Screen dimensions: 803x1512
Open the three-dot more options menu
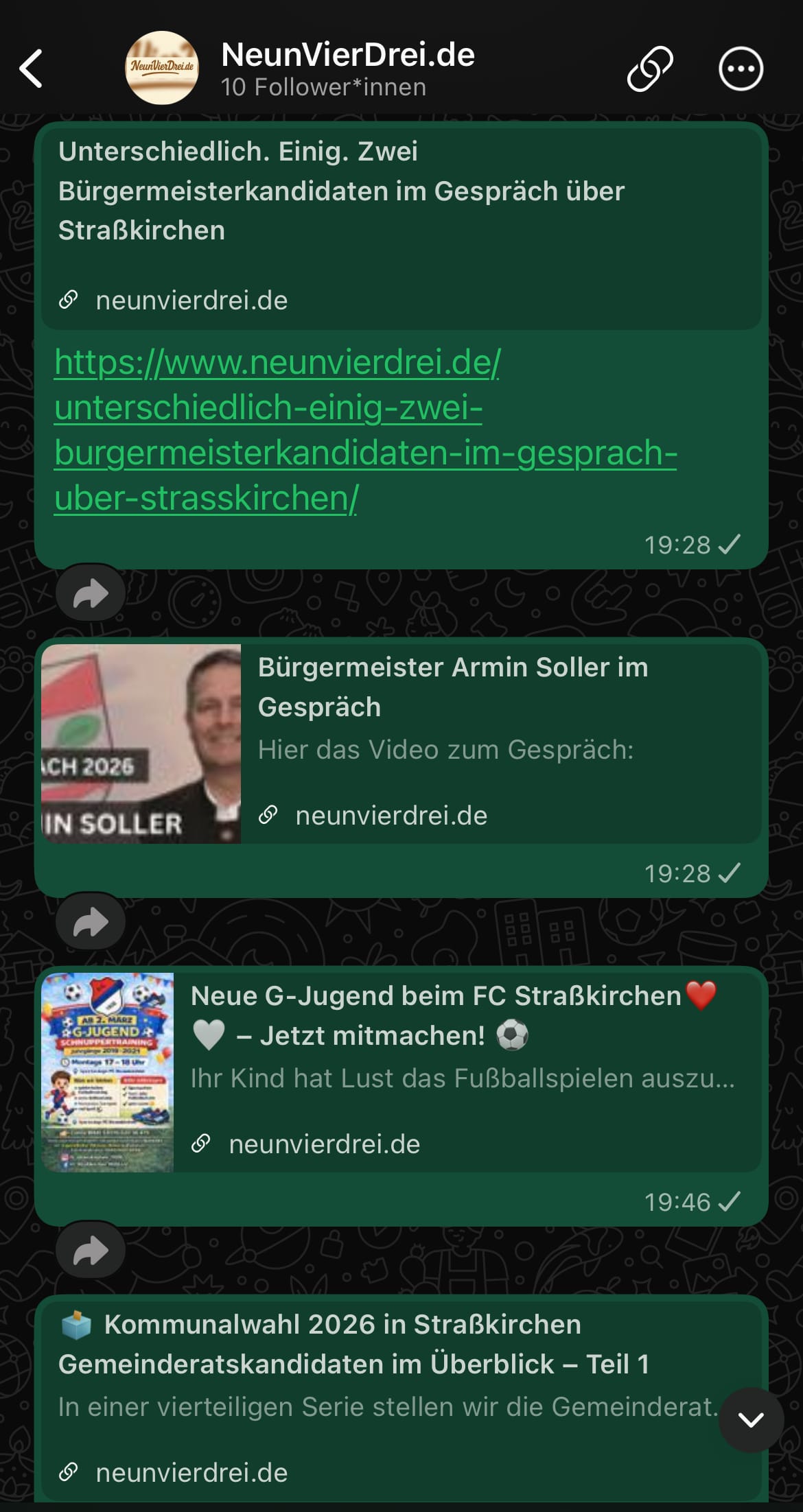coord(740,69)
